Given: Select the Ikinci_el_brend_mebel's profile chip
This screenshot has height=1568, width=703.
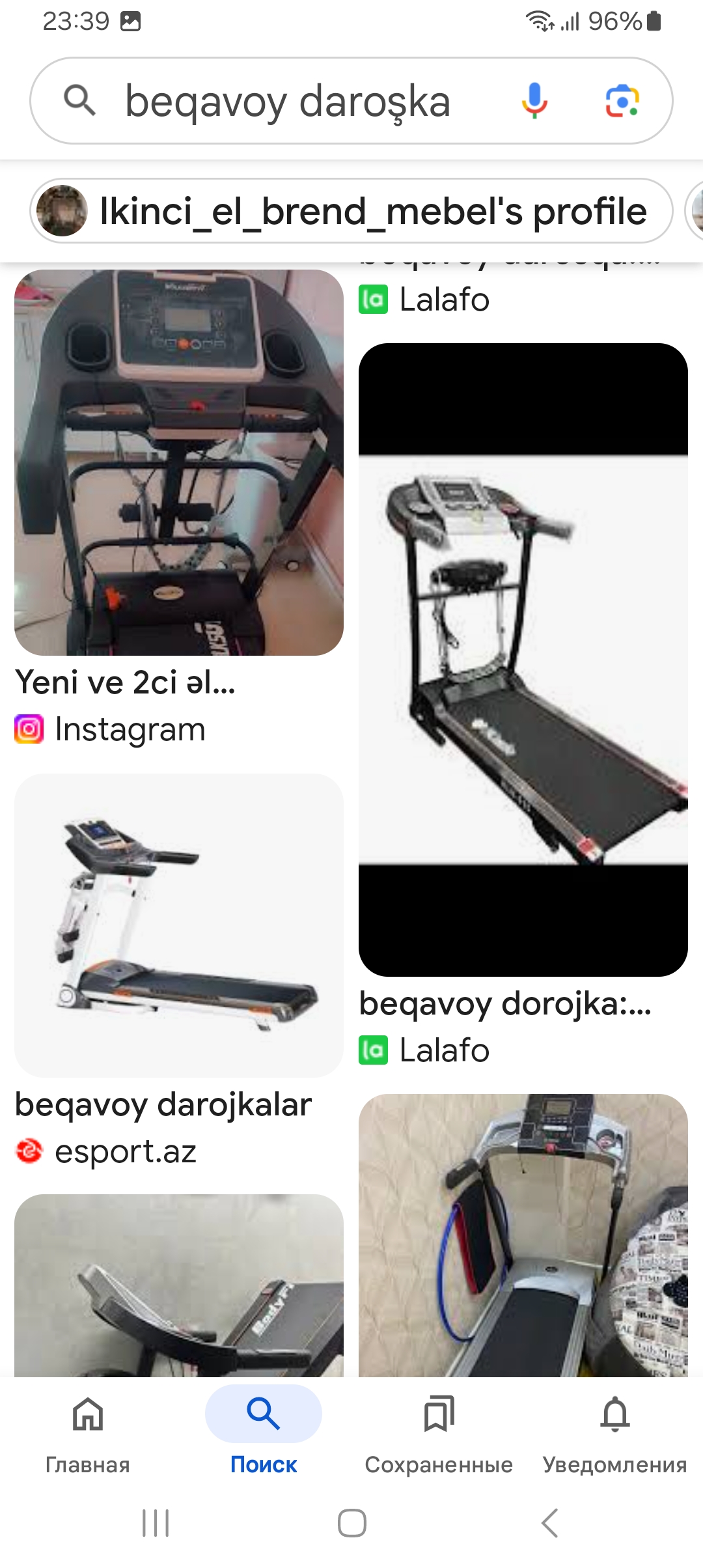Looking at the screenshot, I should (x=351, y=211).
